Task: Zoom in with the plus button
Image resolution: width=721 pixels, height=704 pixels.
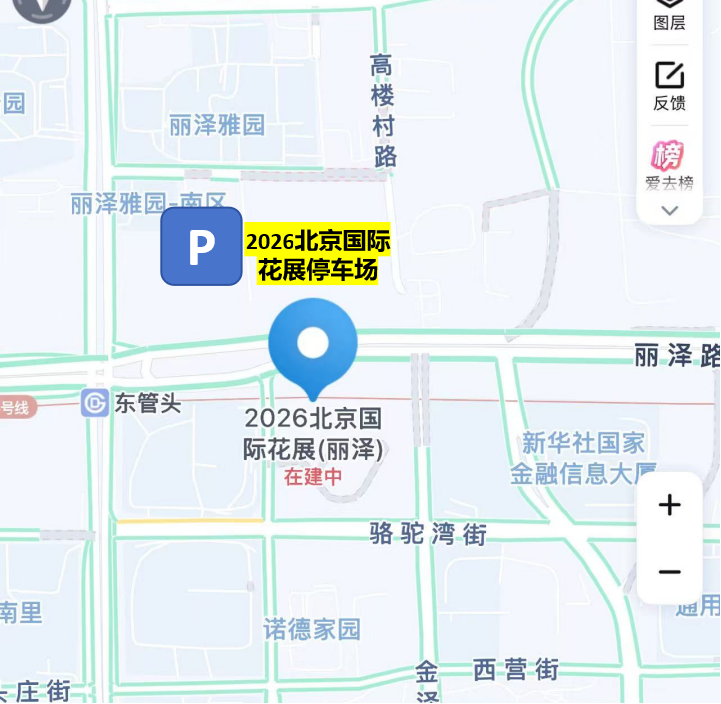Action: (669, 505)
